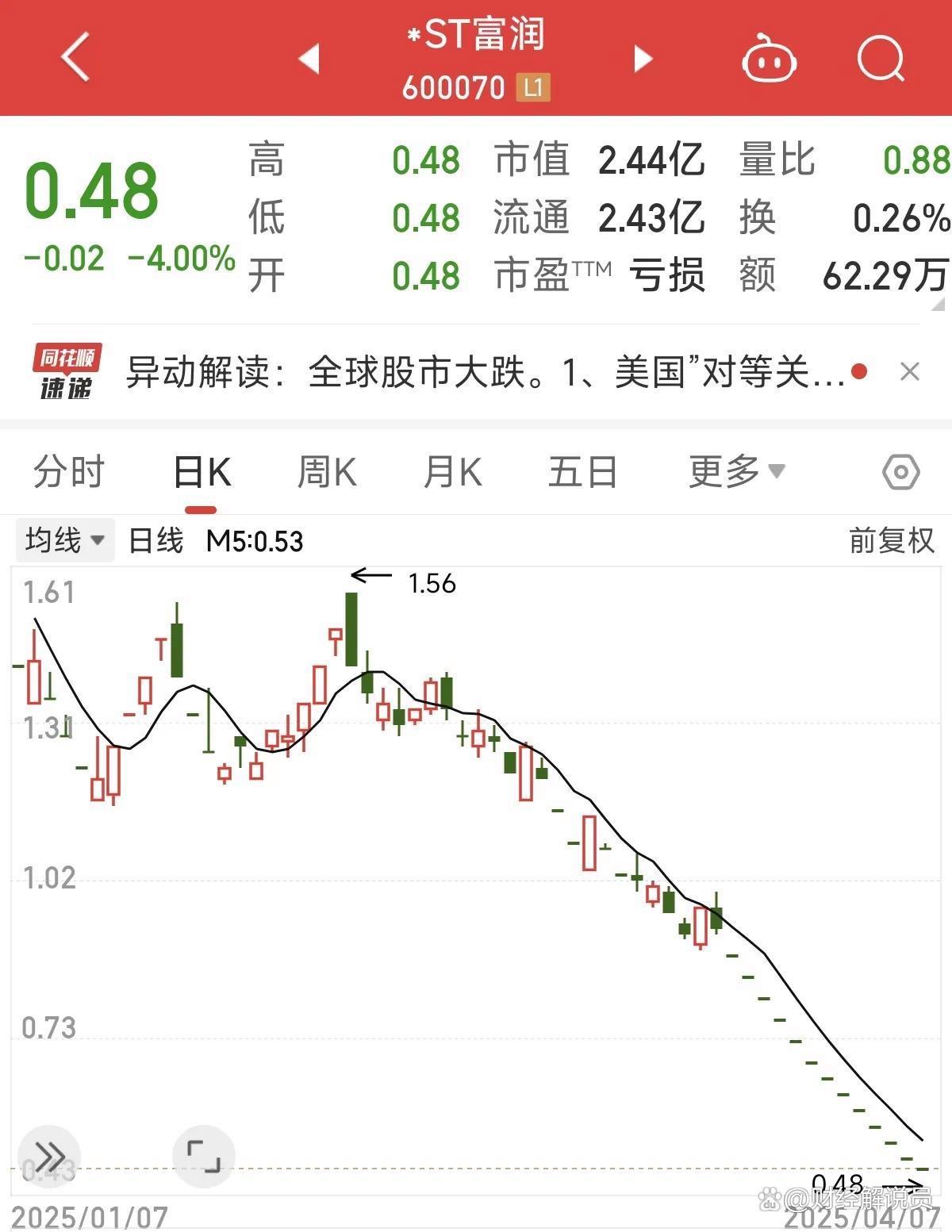
Task: Go back using the top-left arrow
Action: pyautogui.click(x=76, y=57)
